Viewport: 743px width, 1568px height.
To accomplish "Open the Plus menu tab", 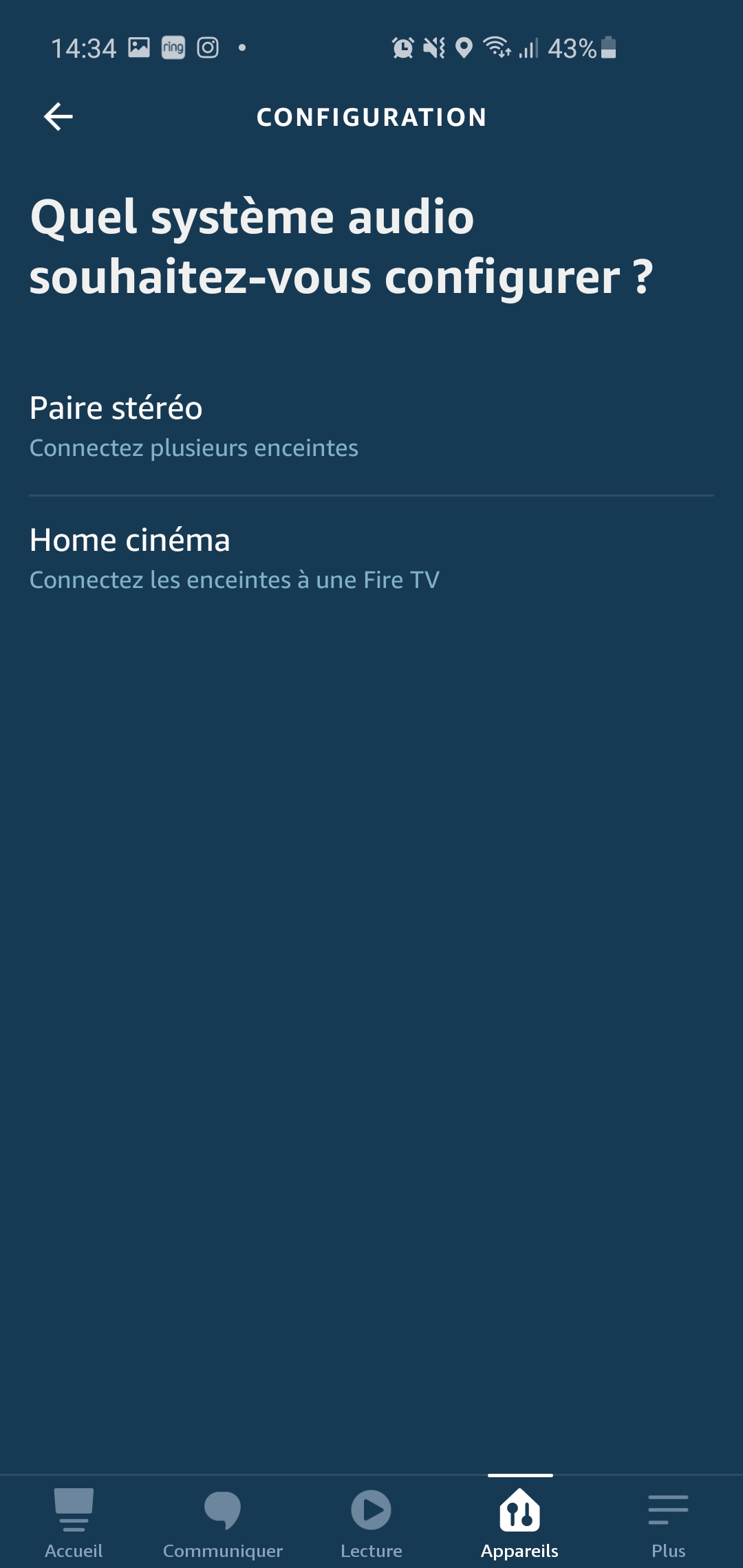I will coord(669,1523).
